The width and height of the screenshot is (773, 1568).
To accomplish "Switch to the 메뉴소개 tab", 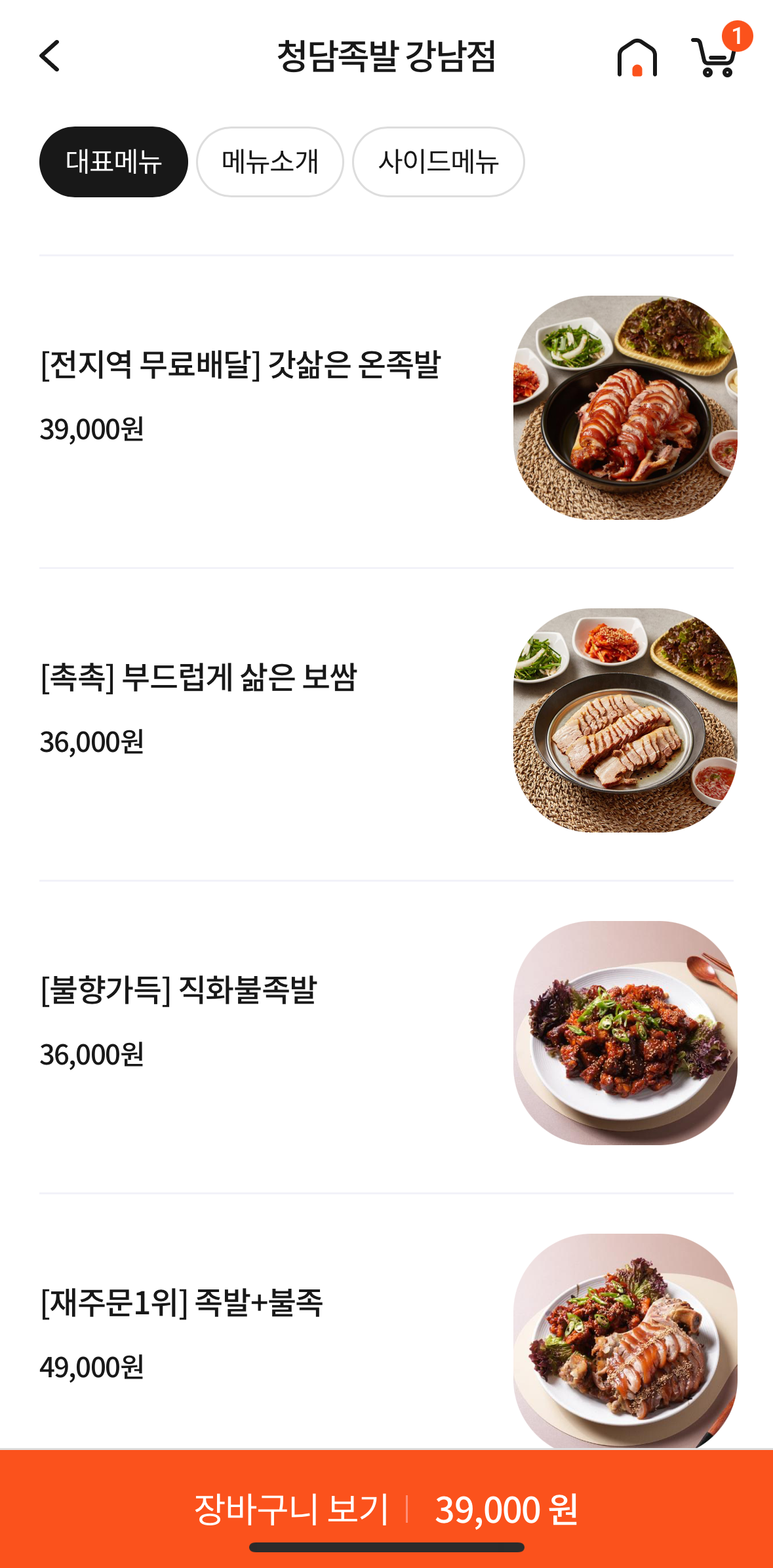I will point(270,162).
